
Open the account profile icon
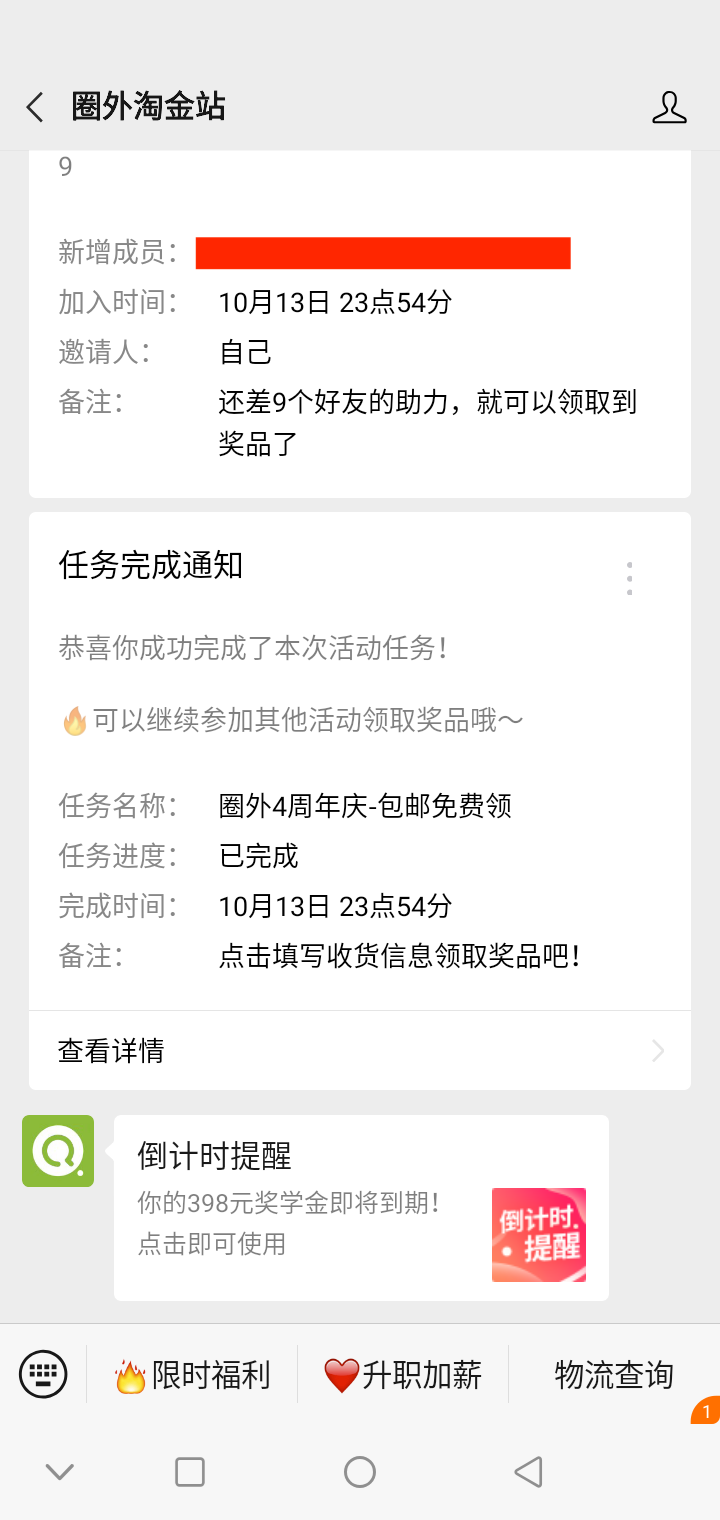click(x=669, y=107)
